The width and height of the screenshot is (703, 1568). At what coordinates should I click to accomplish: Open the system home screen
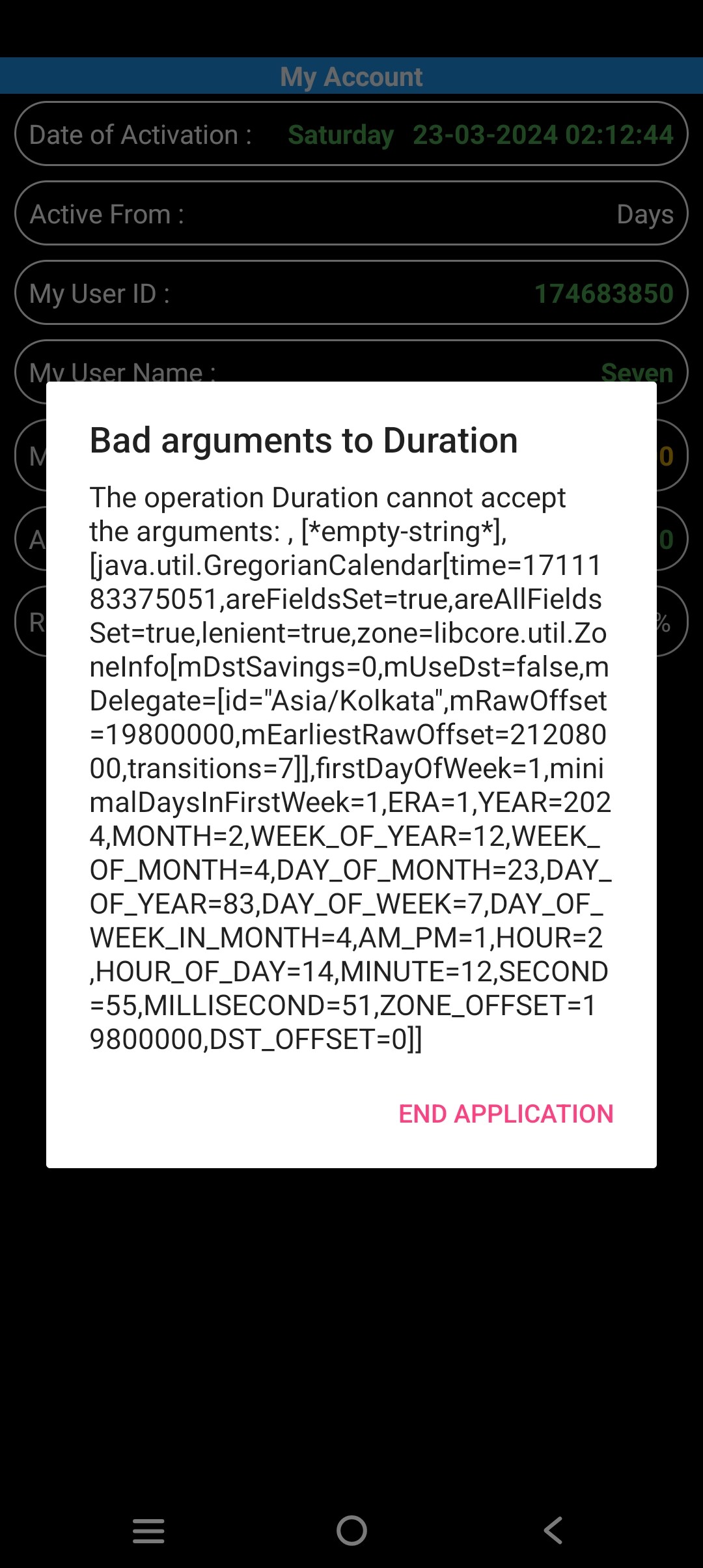coord(351,1530)
